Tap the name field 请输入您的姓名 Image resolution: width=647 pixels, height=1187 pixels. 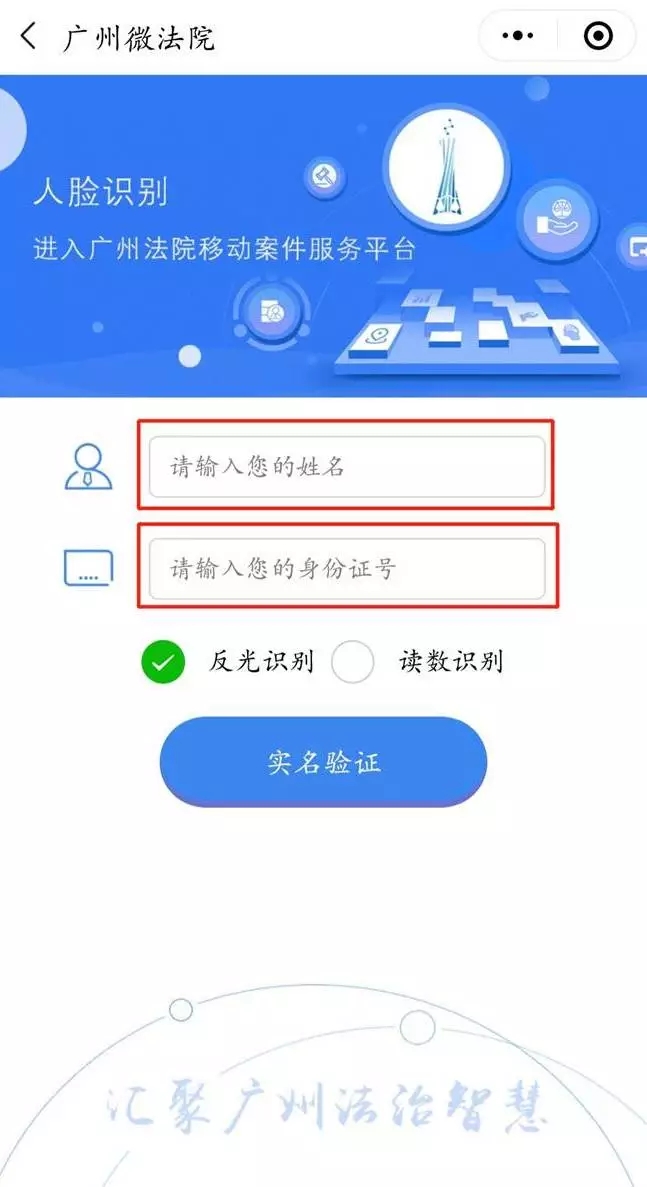coord(347,466)
